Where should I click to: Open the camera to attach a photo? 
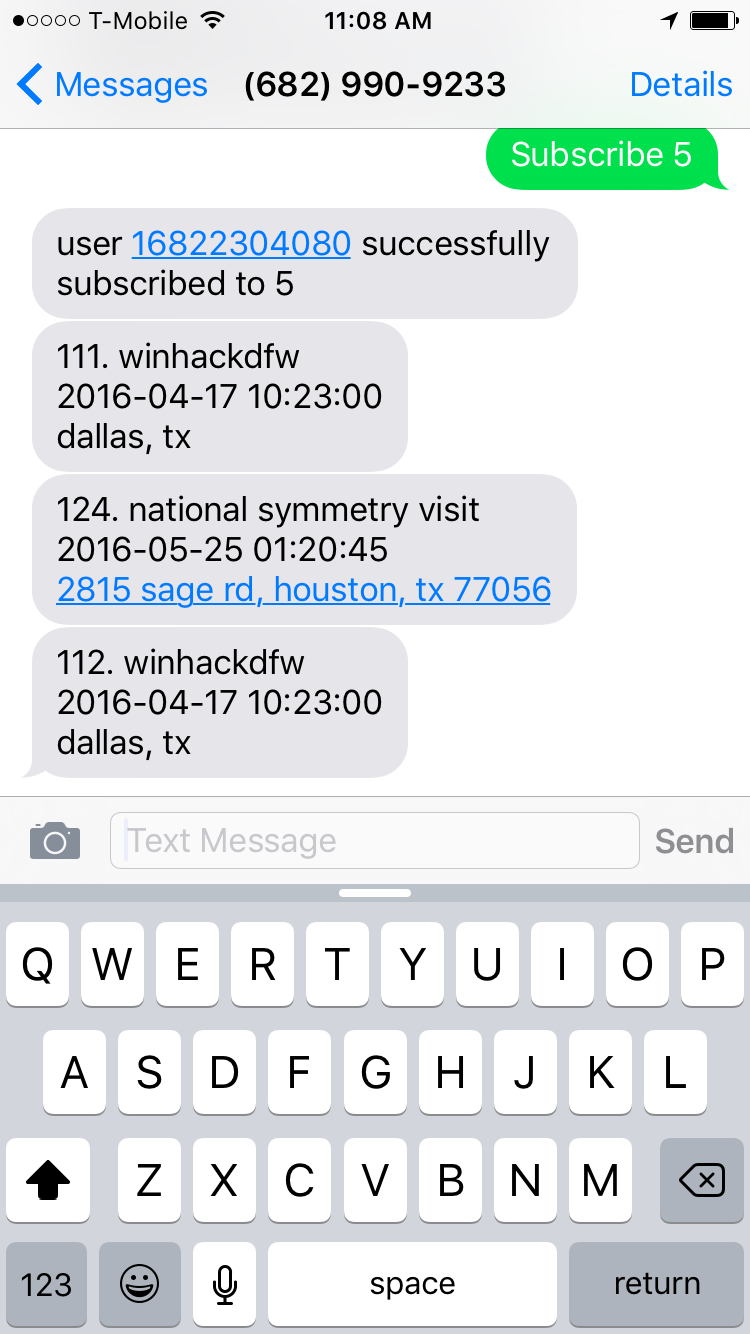55,840
